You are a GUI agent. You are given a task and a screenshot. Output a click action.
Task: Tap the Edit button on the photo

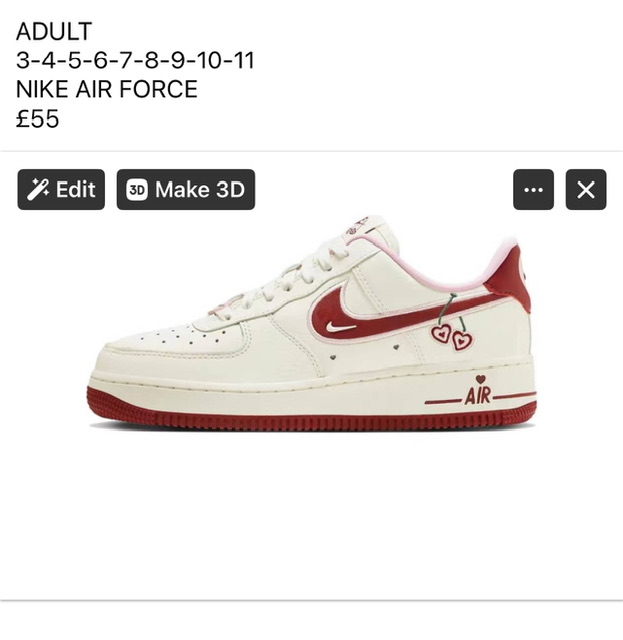[61, 189]
